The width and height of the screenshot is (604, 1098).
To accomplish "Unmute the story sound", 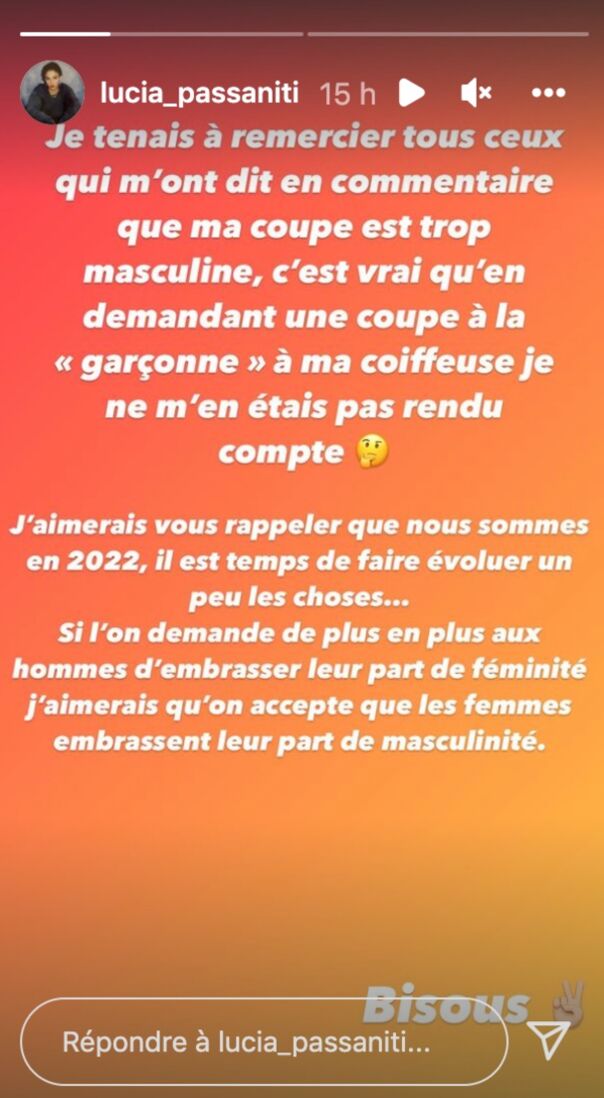I will tap(476, 93).
